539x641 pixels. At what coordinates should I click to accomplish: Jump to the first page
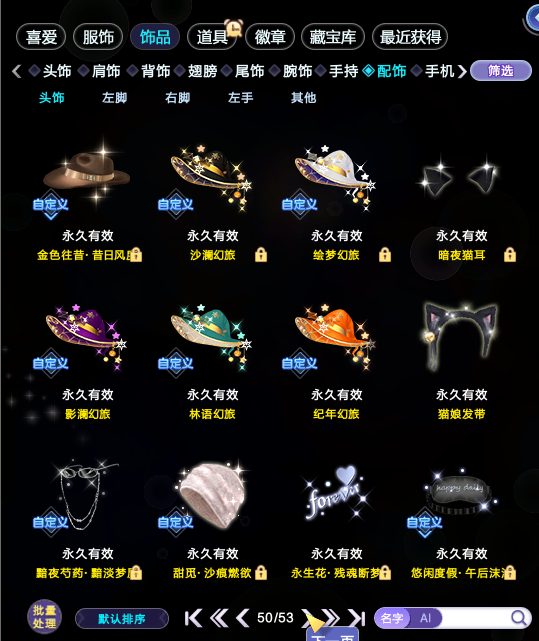tap(193, 619)
